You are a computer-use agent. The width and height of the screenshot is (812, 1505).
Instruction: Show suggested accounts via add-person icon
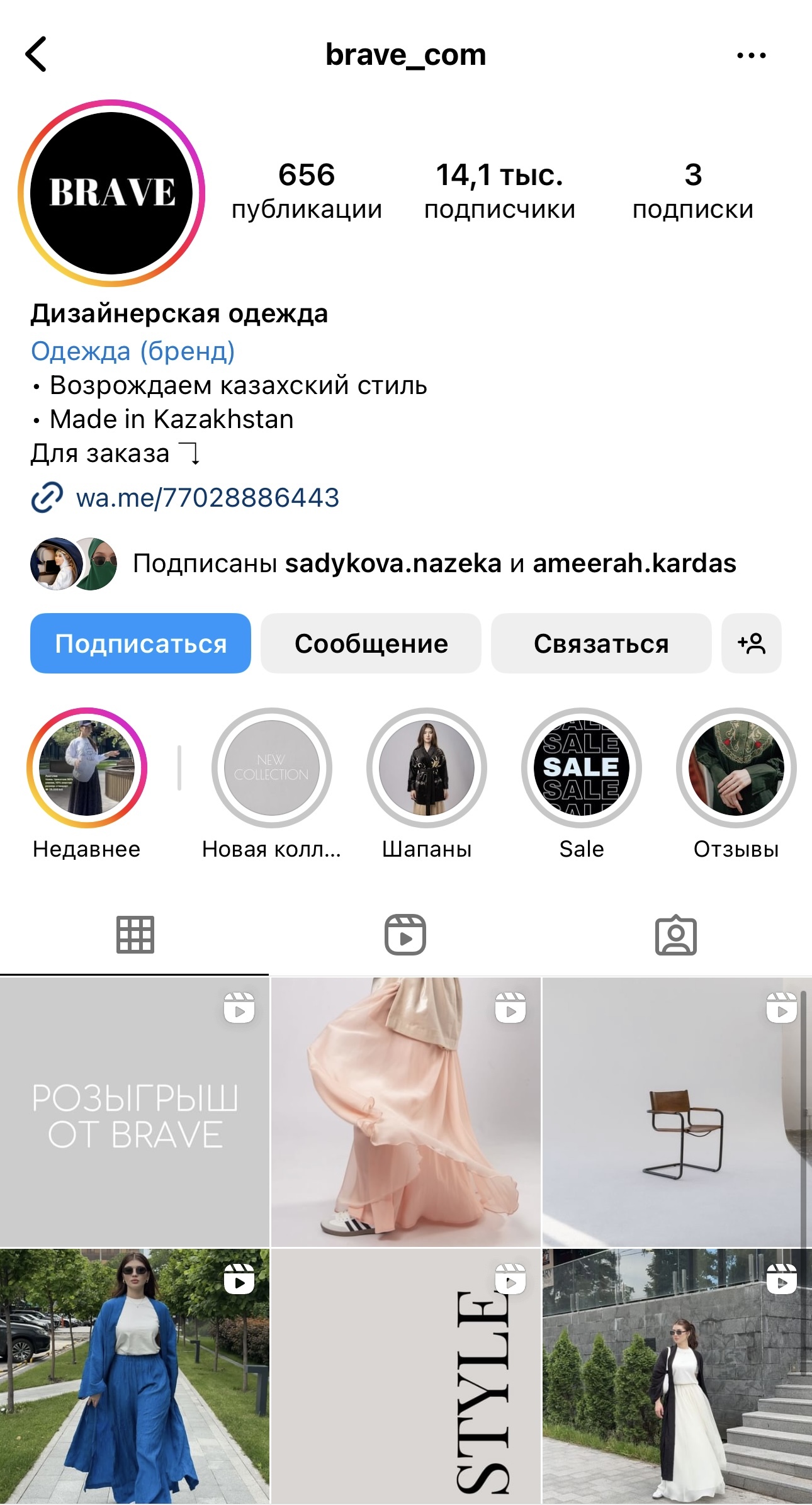click(751, 643)
